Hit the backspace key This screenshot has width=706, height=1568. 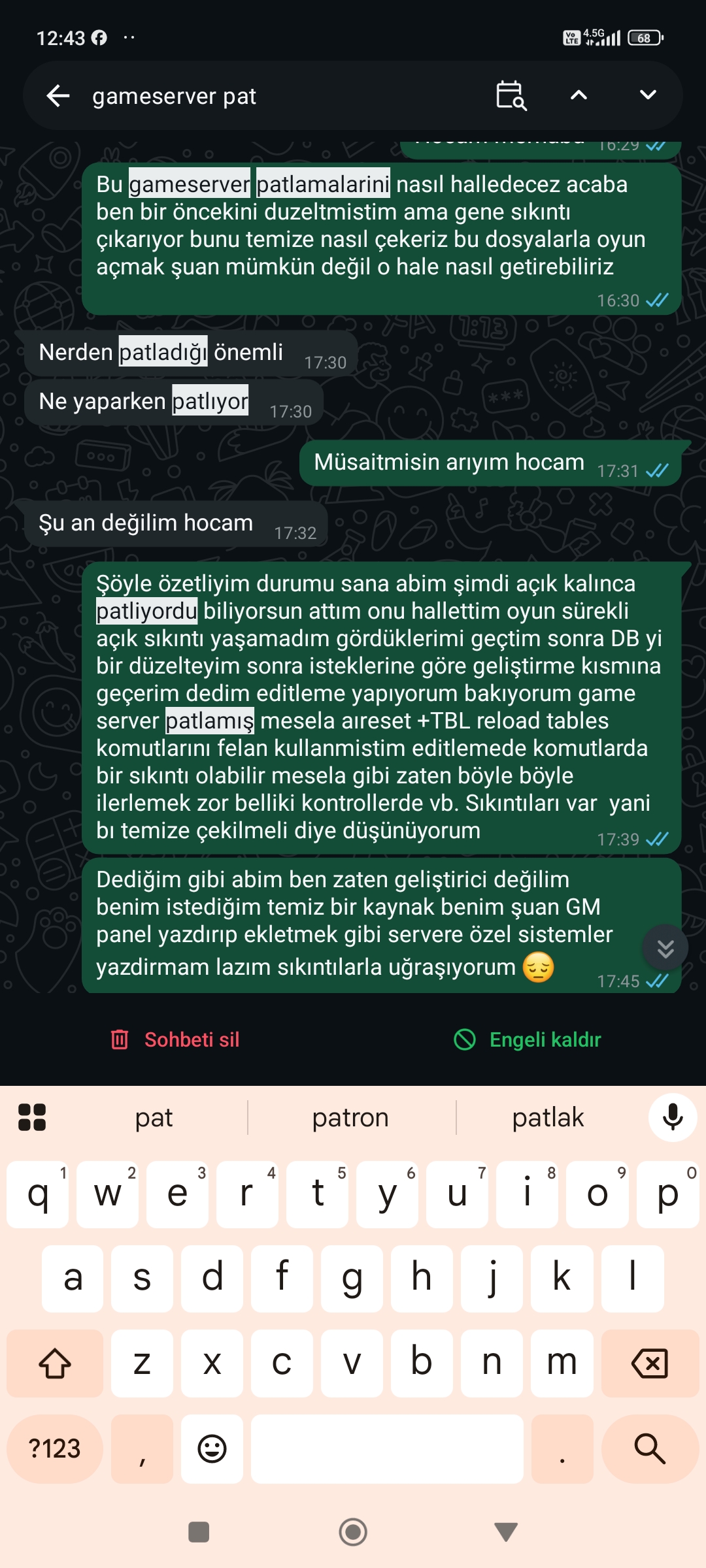650,1364
